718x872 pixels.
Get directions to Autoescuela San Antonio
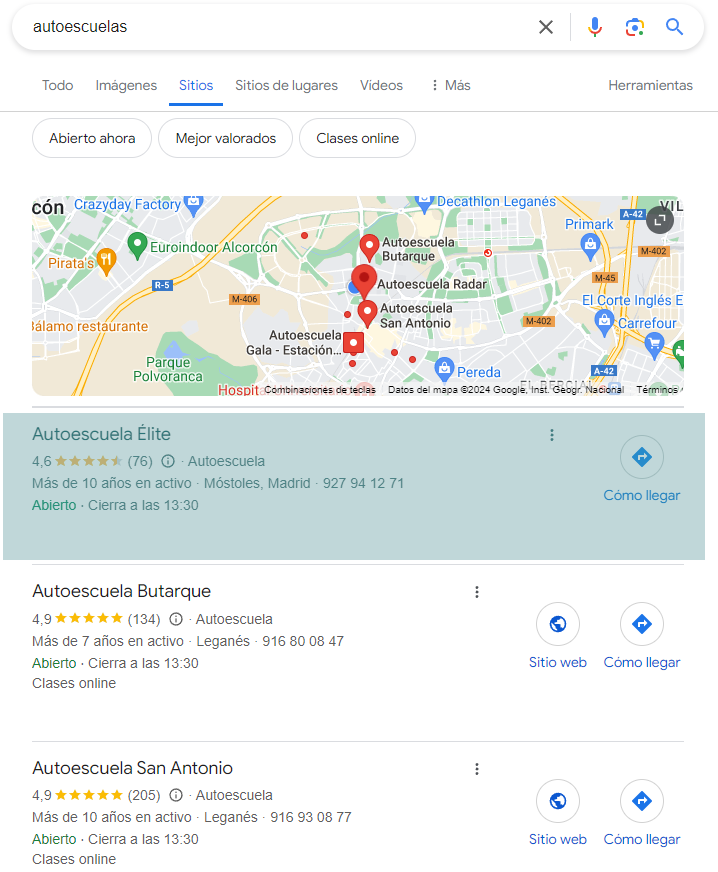pos(641,801)
